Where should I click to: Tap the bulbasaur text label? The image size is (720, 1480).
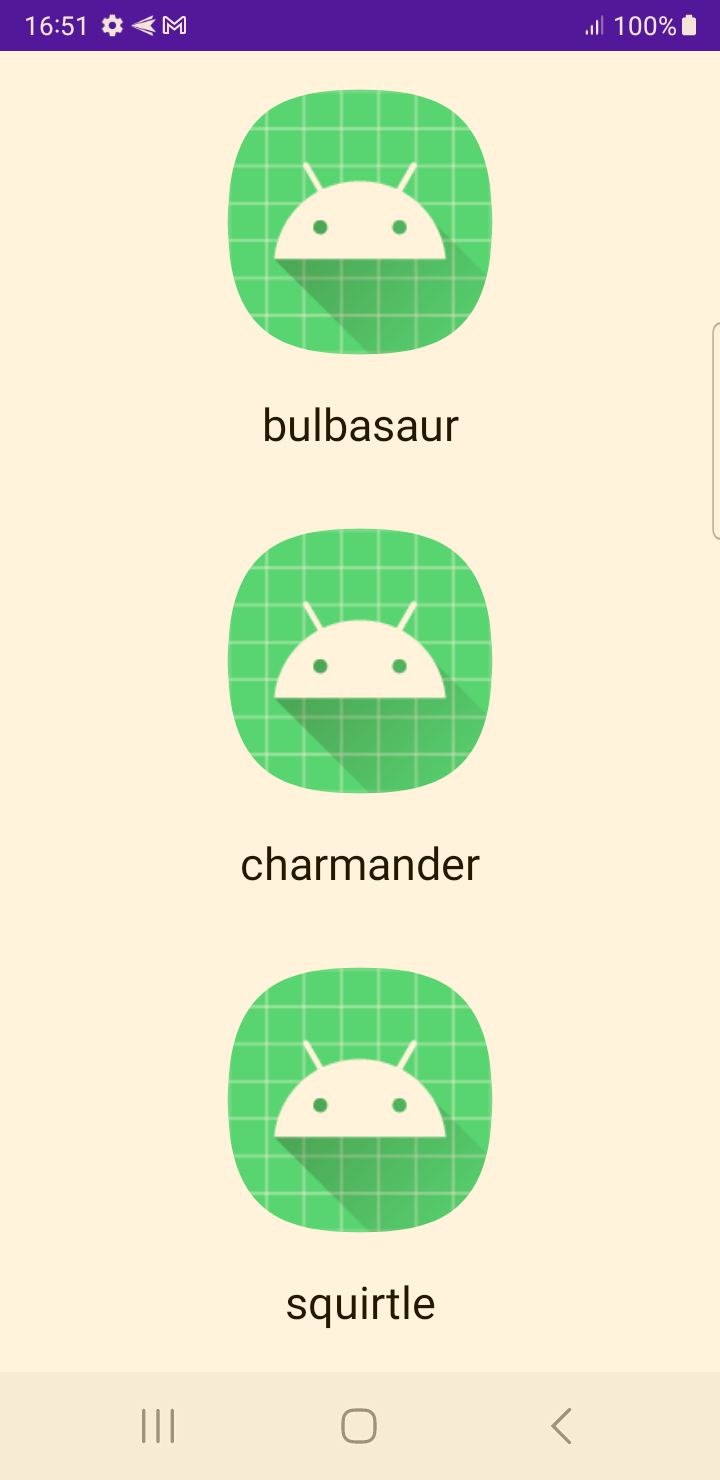[x=360, y=424]
